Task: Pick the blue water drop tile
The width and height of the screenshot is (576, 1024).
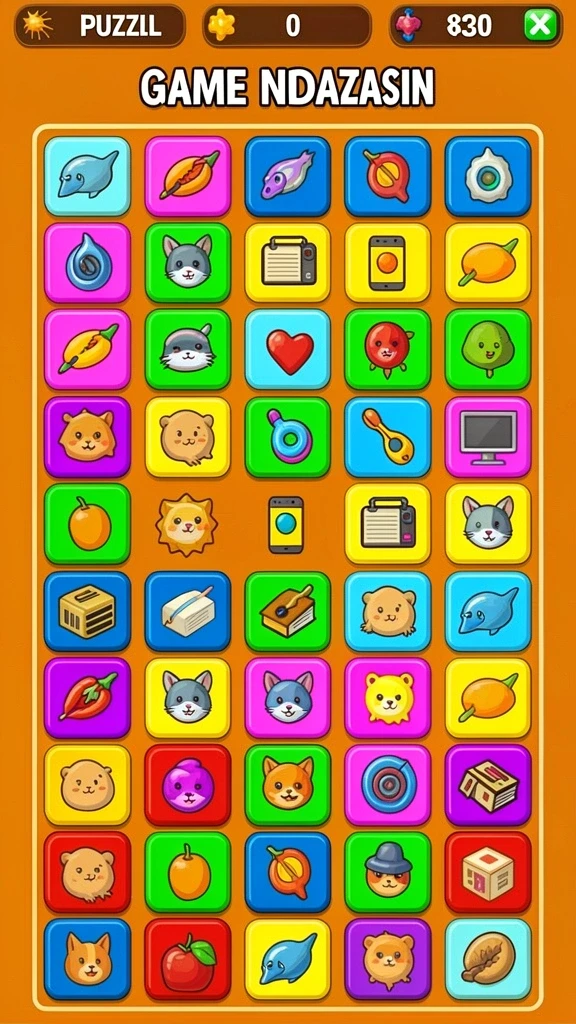Action: point(88,263)
